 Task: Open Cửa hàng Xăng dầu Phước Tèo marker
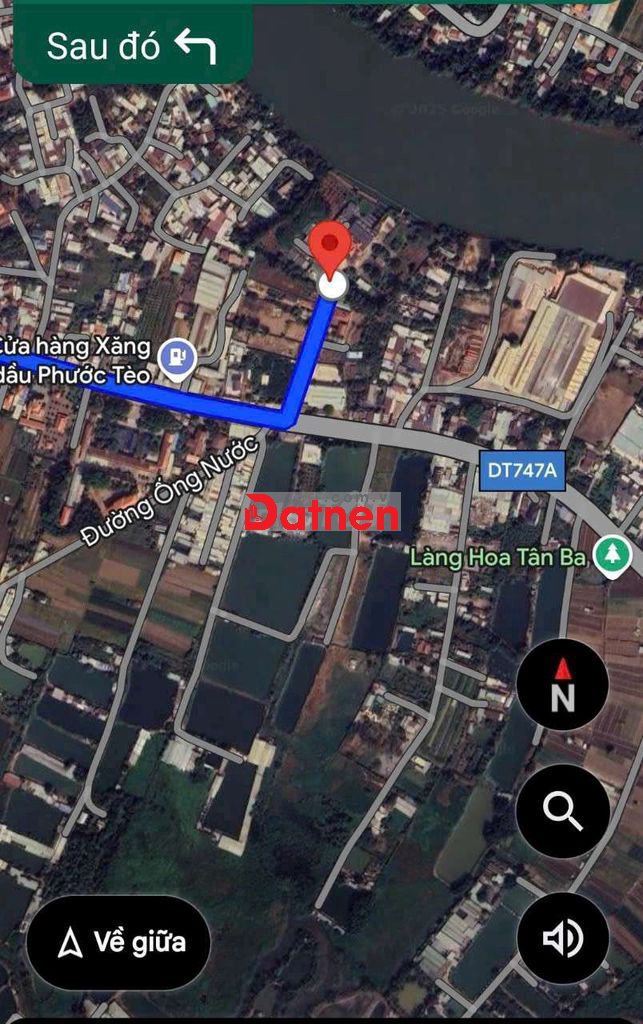click(x=179, y=357)
